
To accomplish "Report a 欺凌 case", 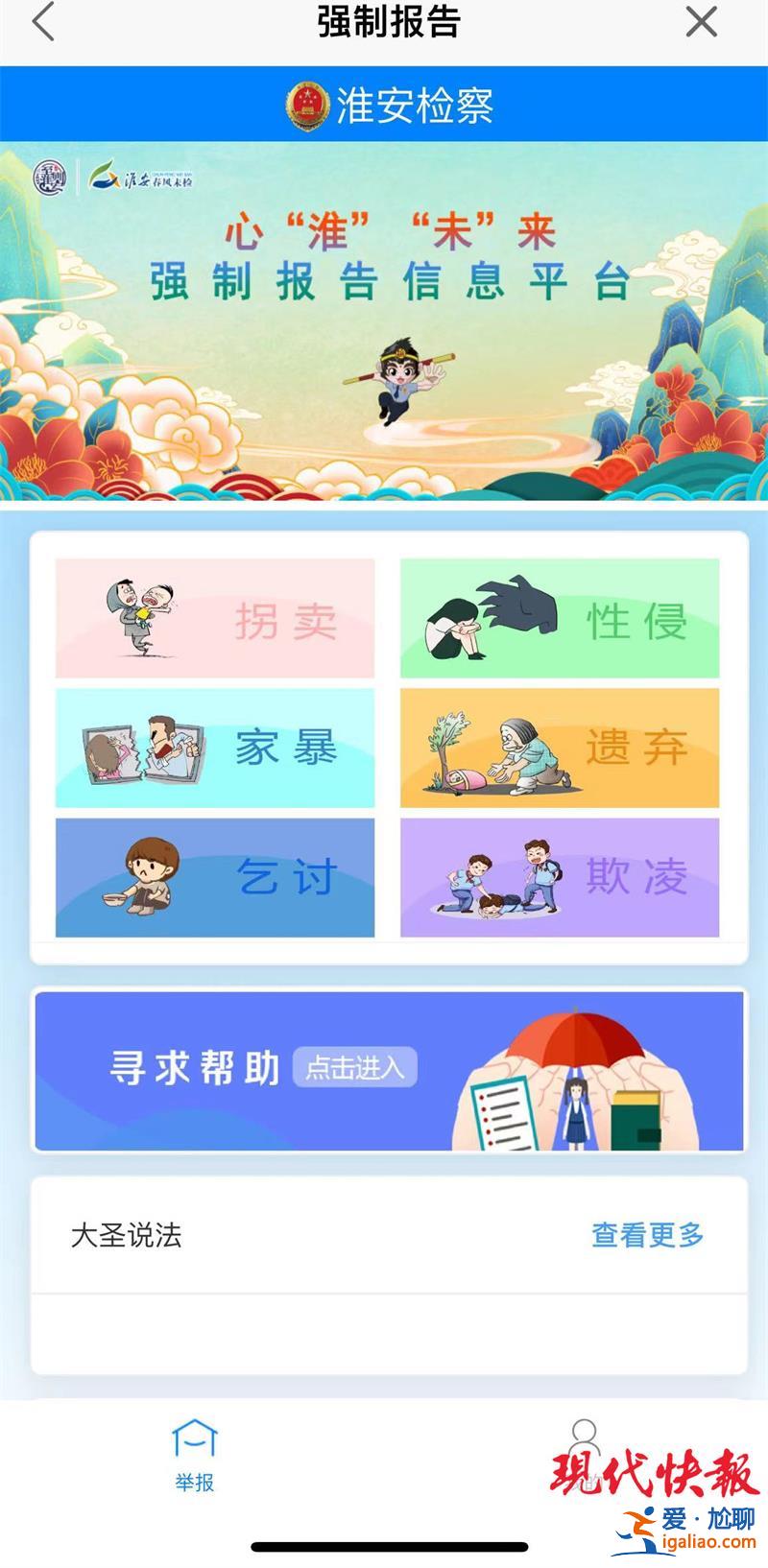I will (560, 877).
